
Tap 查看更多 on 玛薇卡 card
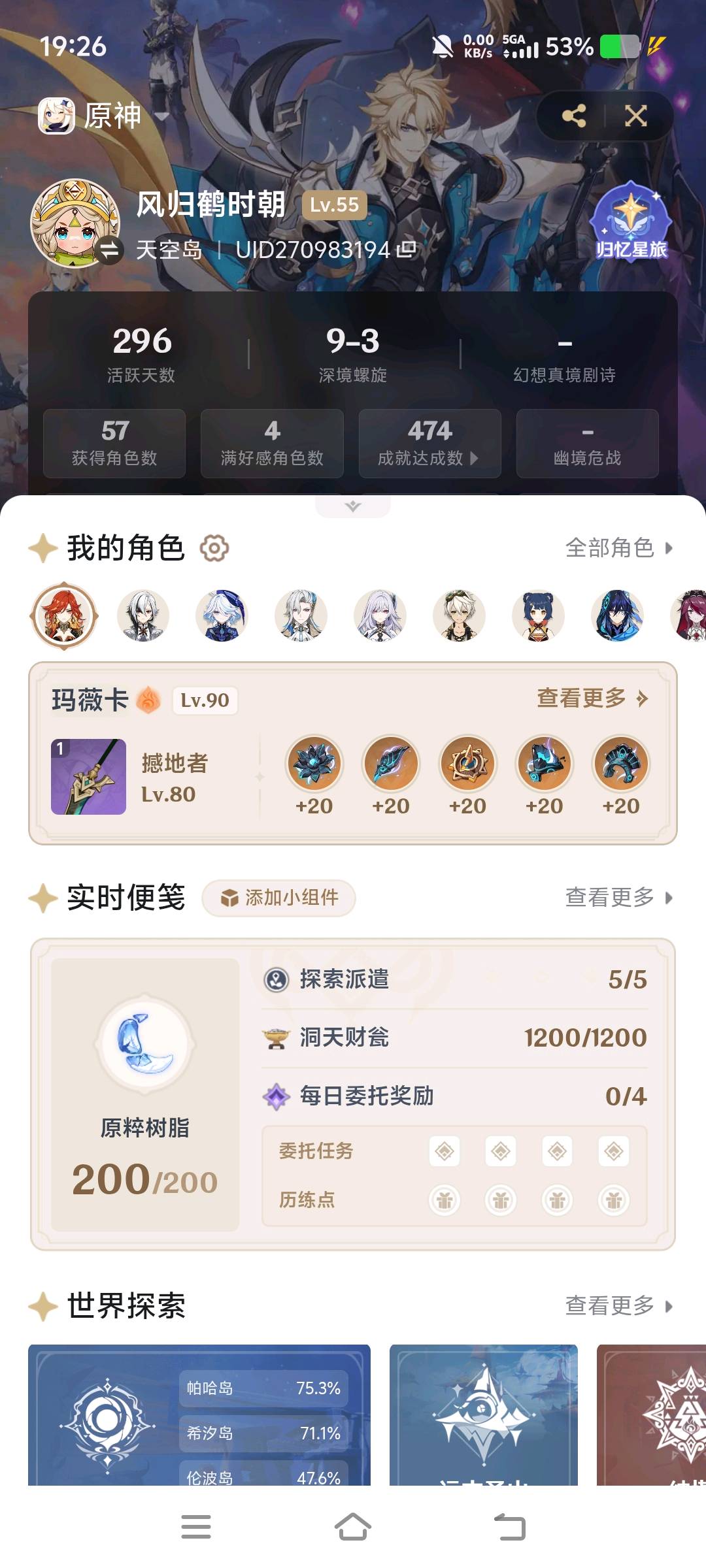point(592,698)
